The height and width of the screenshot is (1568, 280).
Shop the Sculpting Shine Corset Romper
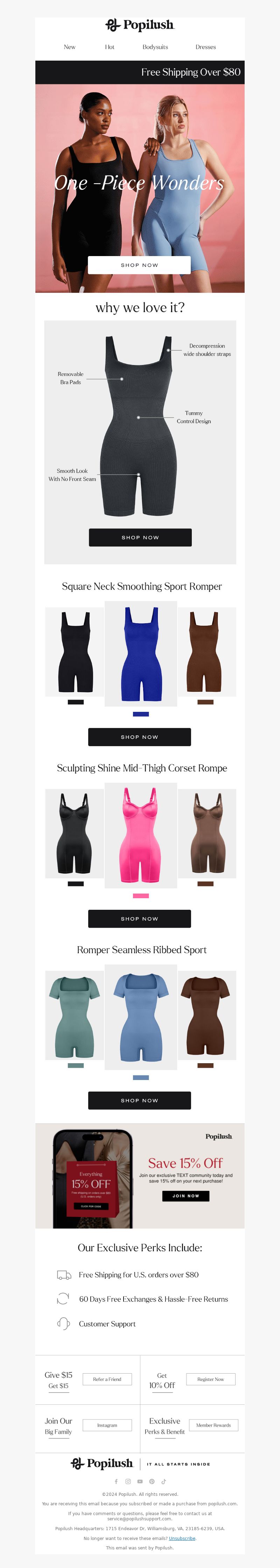coord(139,919)
